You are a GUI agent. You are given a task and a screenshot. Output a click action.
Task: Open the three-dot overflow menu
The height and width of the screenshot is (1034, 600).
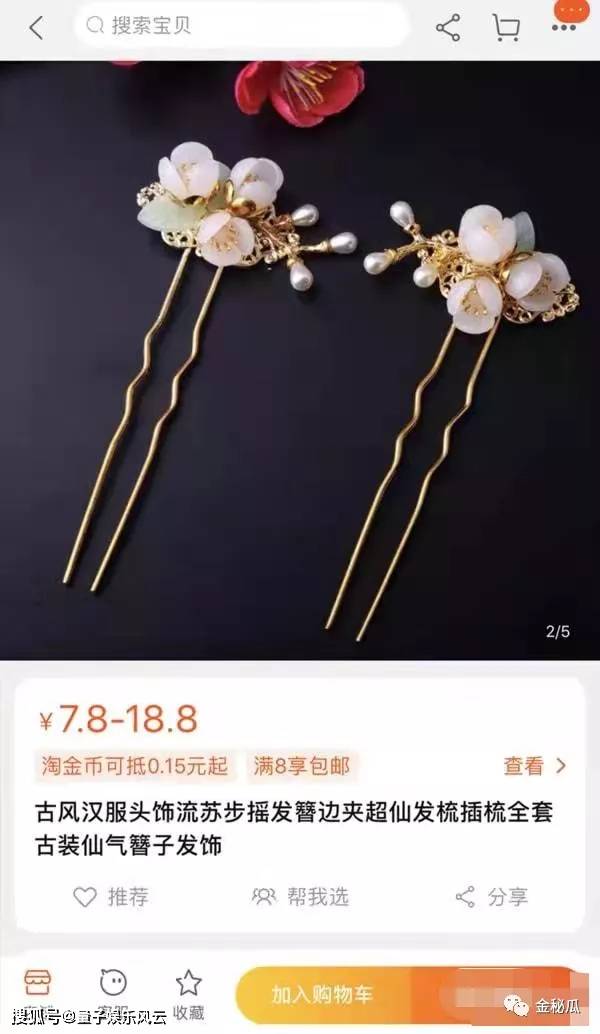point(565,24)
